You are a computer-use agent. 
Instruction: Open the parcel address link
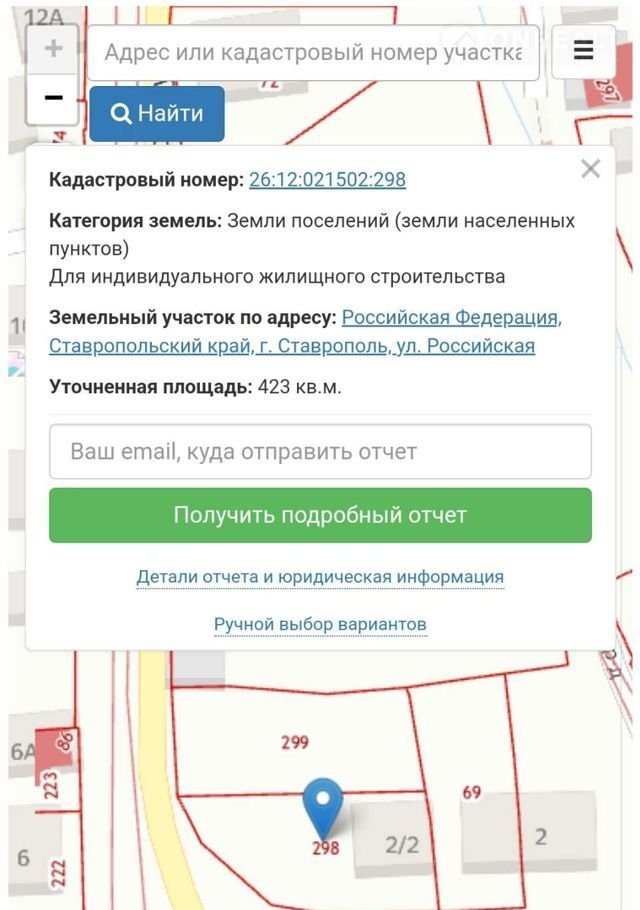coord(305,332)
